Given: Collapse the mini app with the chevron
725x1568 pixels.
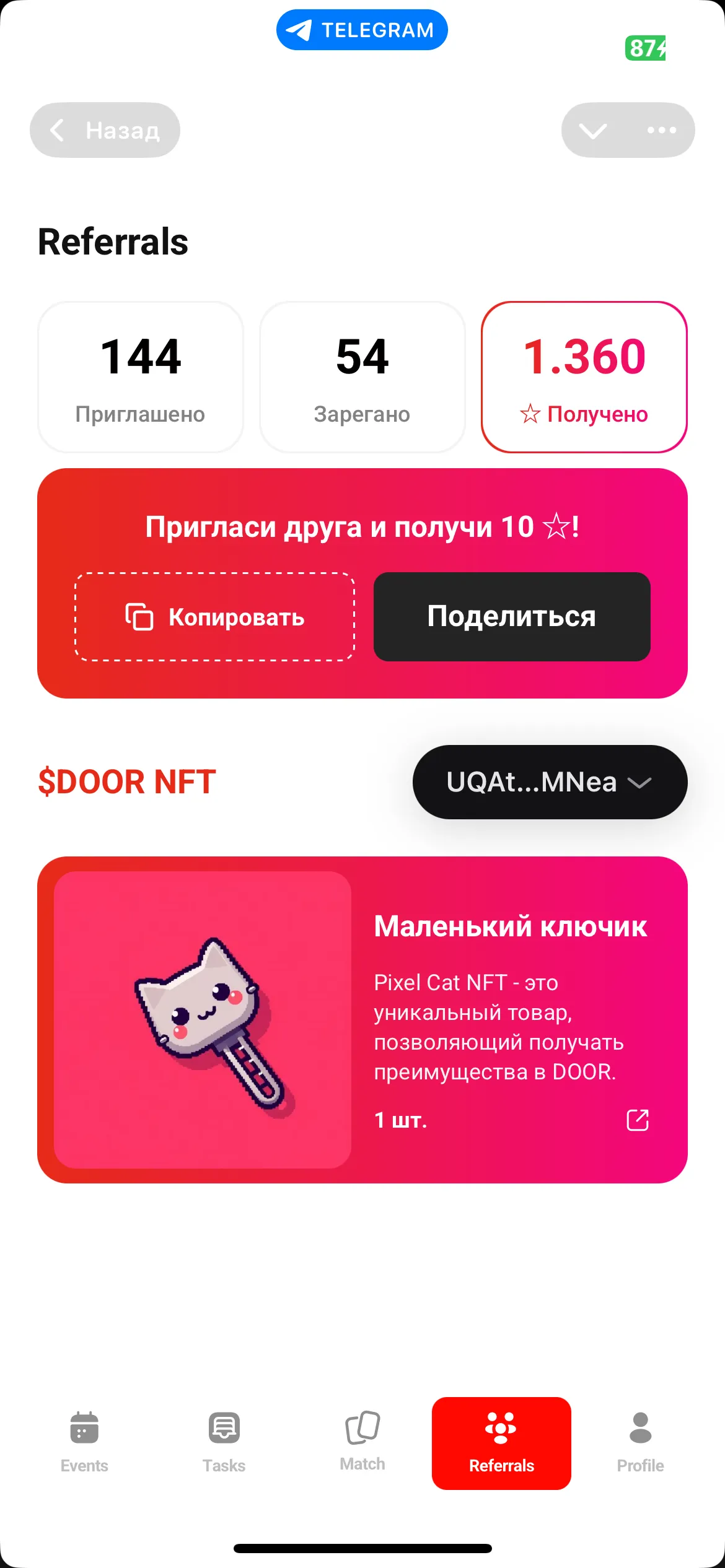Looking at the screenshot, I should click(592, 131).
